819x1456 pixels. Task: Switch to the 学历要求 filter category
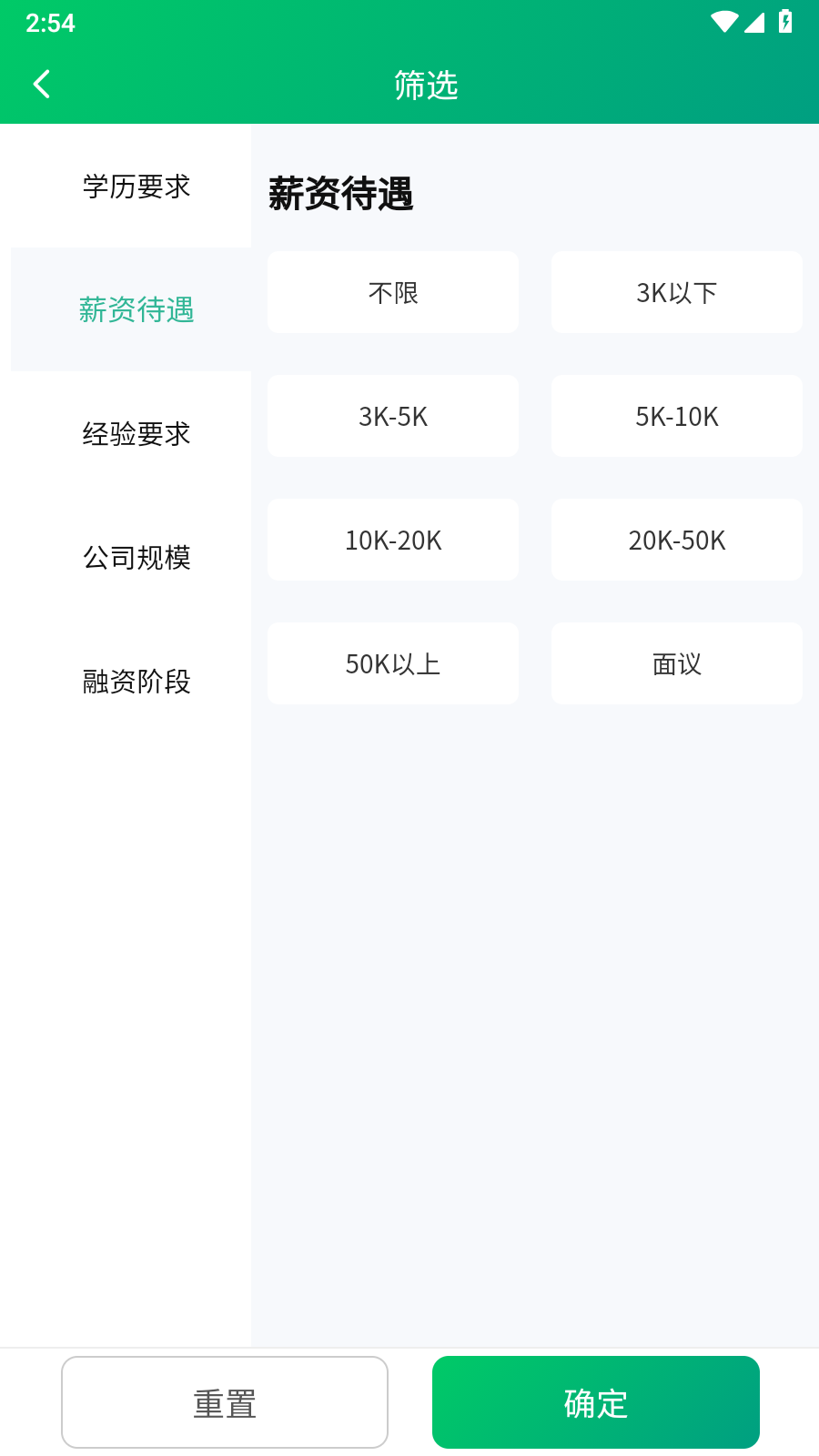(x=136, y=186)
